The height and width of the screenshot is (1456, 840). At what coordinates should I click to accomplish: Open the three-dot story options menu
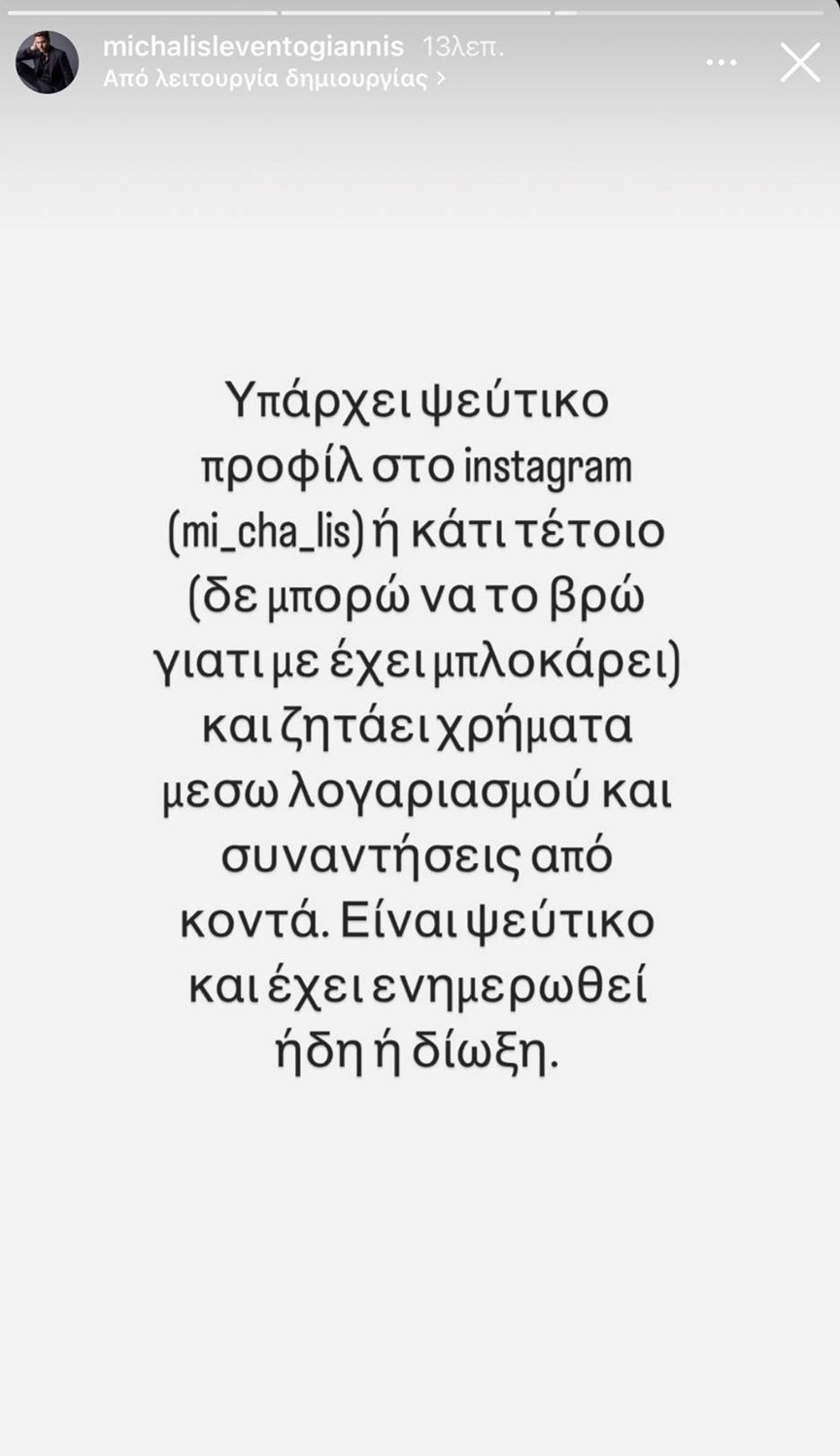(721, 63)
